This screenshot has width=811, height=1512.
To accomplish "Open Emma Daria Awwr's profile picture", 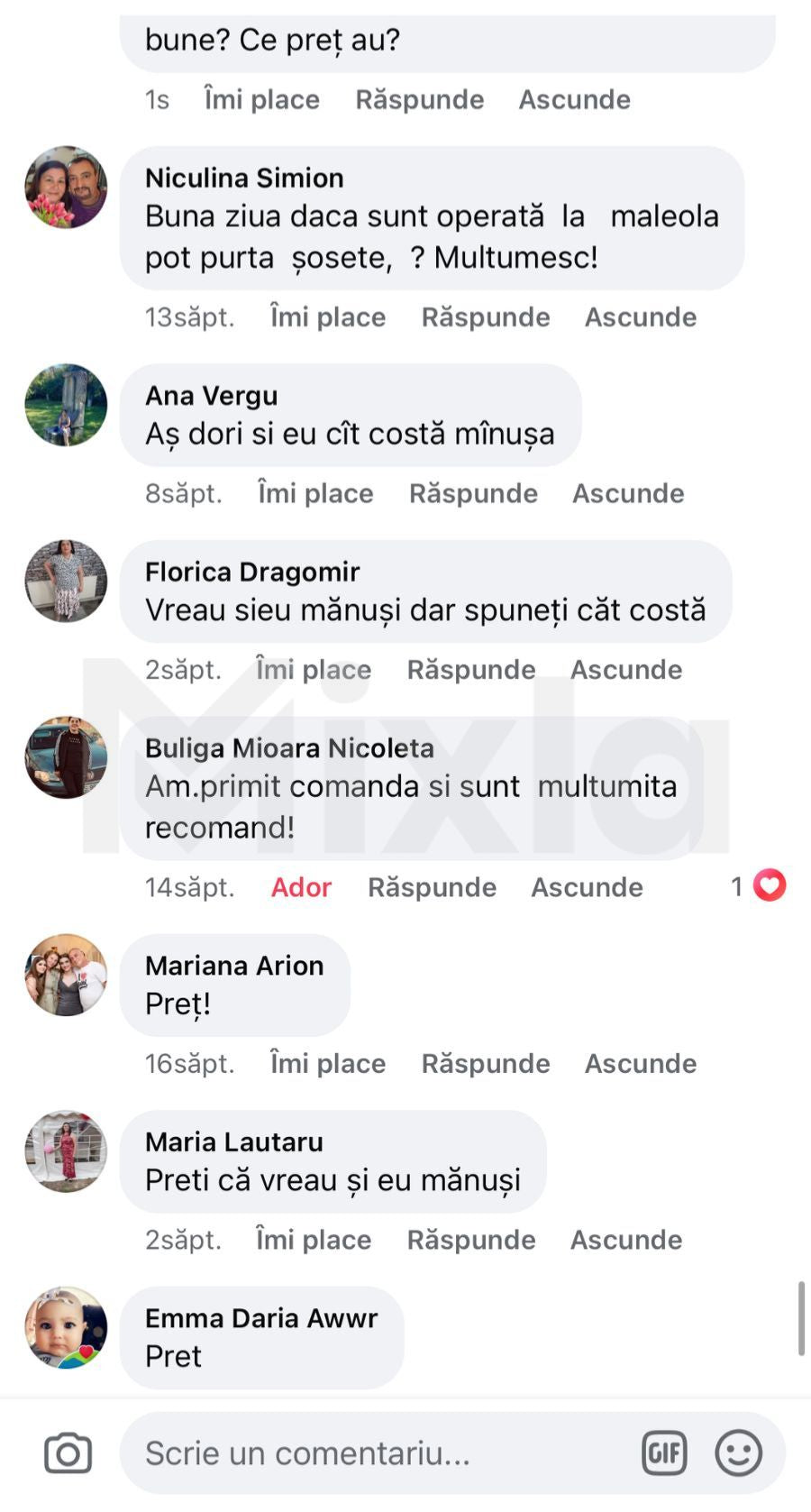I will coord(66,1327).
